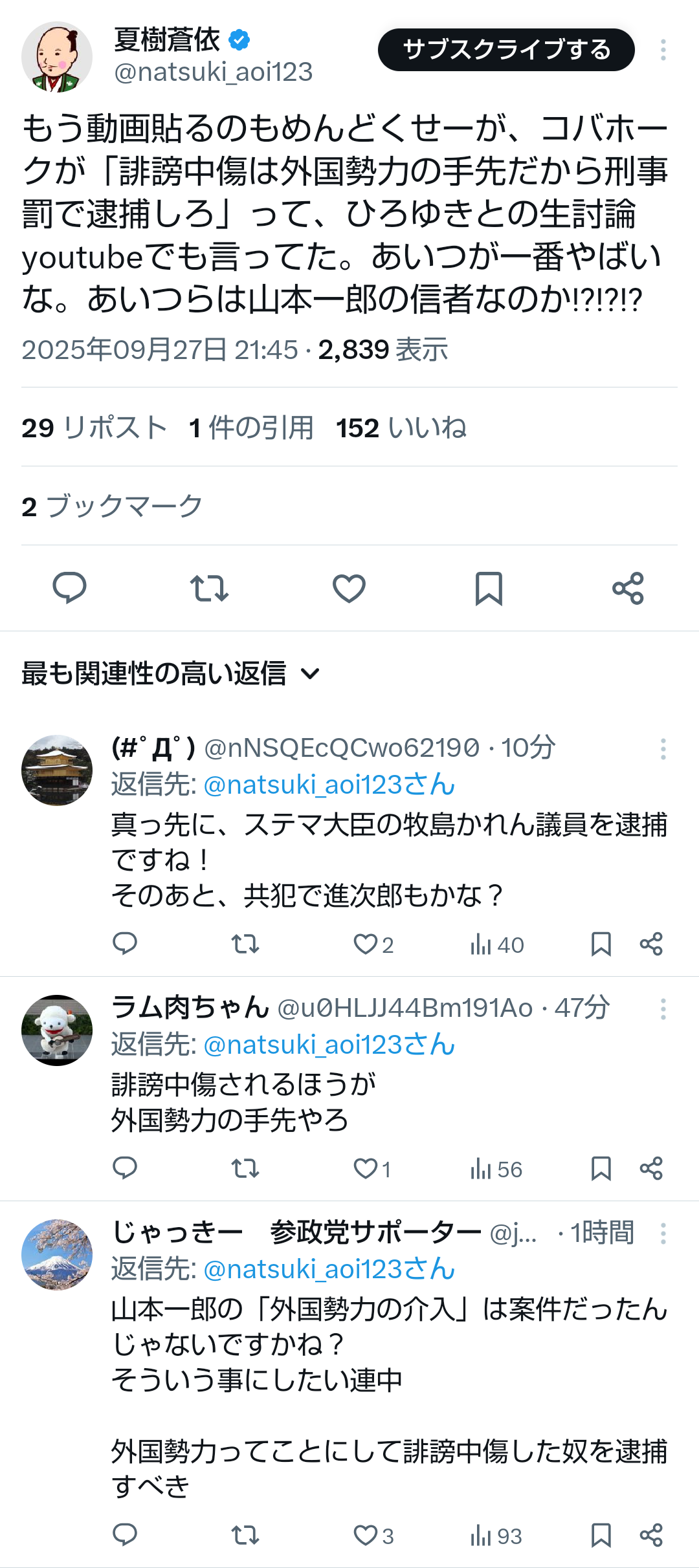Reply to じゃっきー 参政党サポーター's comment
Image resolution: width=699 pixels, height=1568 pixels.
[125, 1534]
